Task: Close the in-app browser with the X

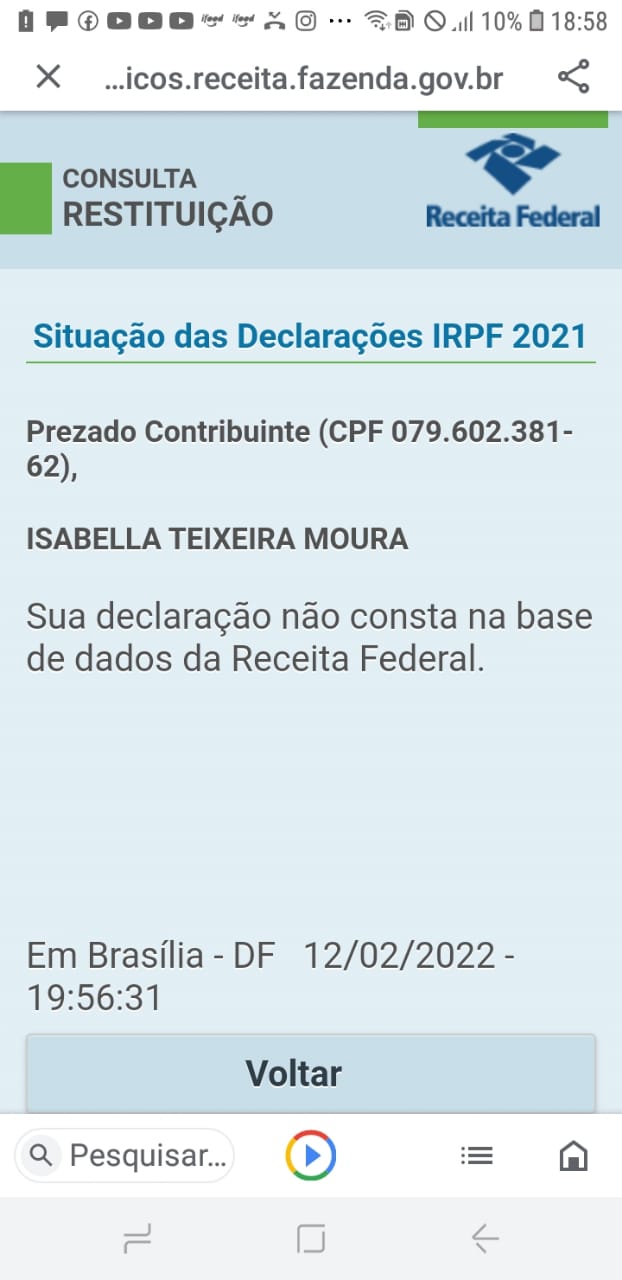Action: coord(48,77)
